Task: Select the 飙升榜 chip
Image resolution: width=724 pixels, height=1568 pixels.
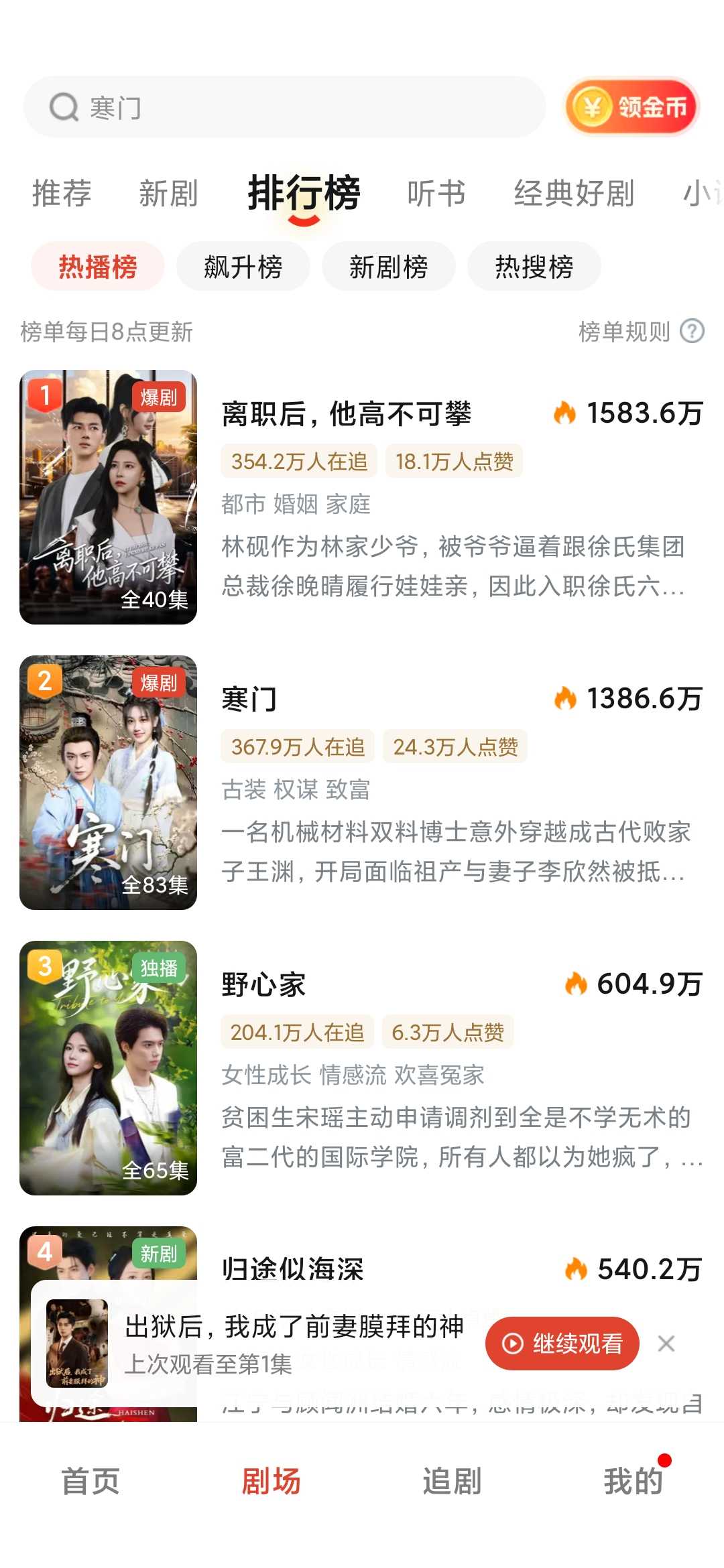Action: pyautogui.click(x=243, y=267)
